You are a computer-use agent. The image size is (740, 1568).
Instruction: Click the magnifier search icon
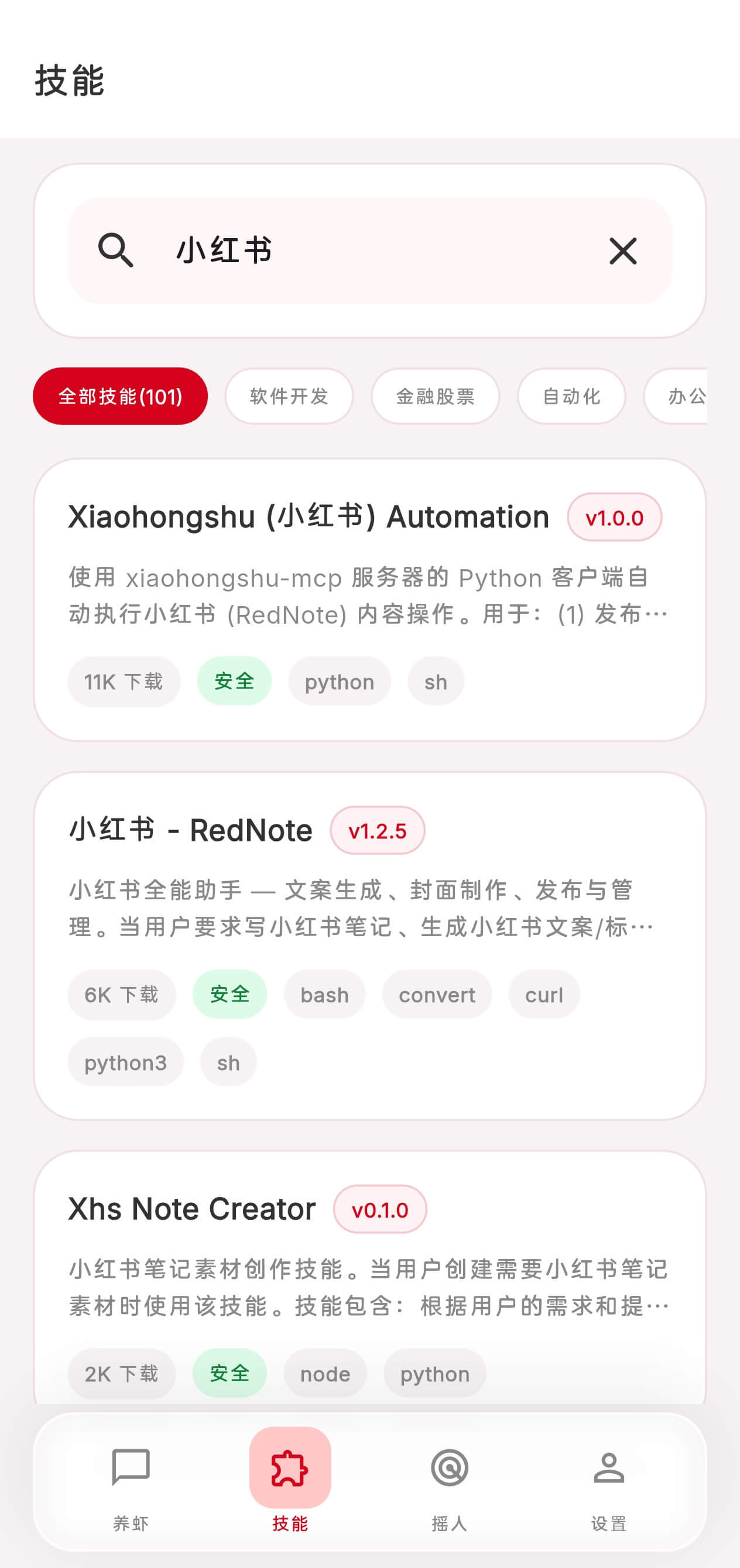coord(116,252)
